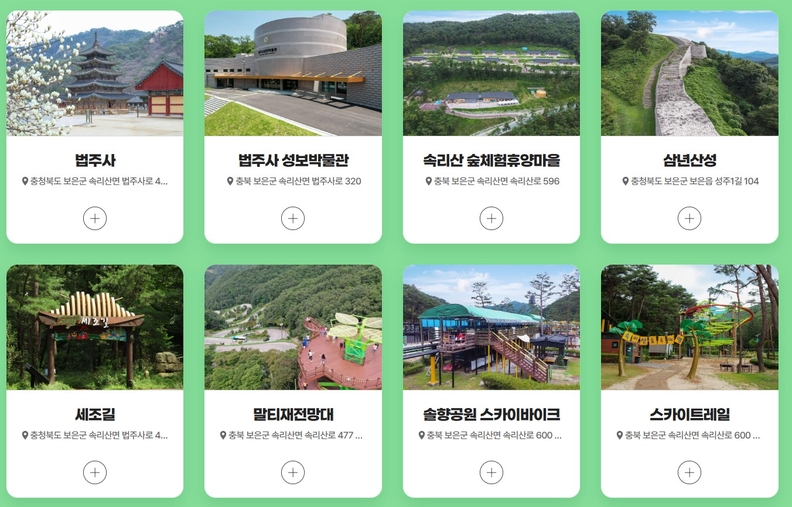Tap the plus button under 삼년산성

(689, 218)
